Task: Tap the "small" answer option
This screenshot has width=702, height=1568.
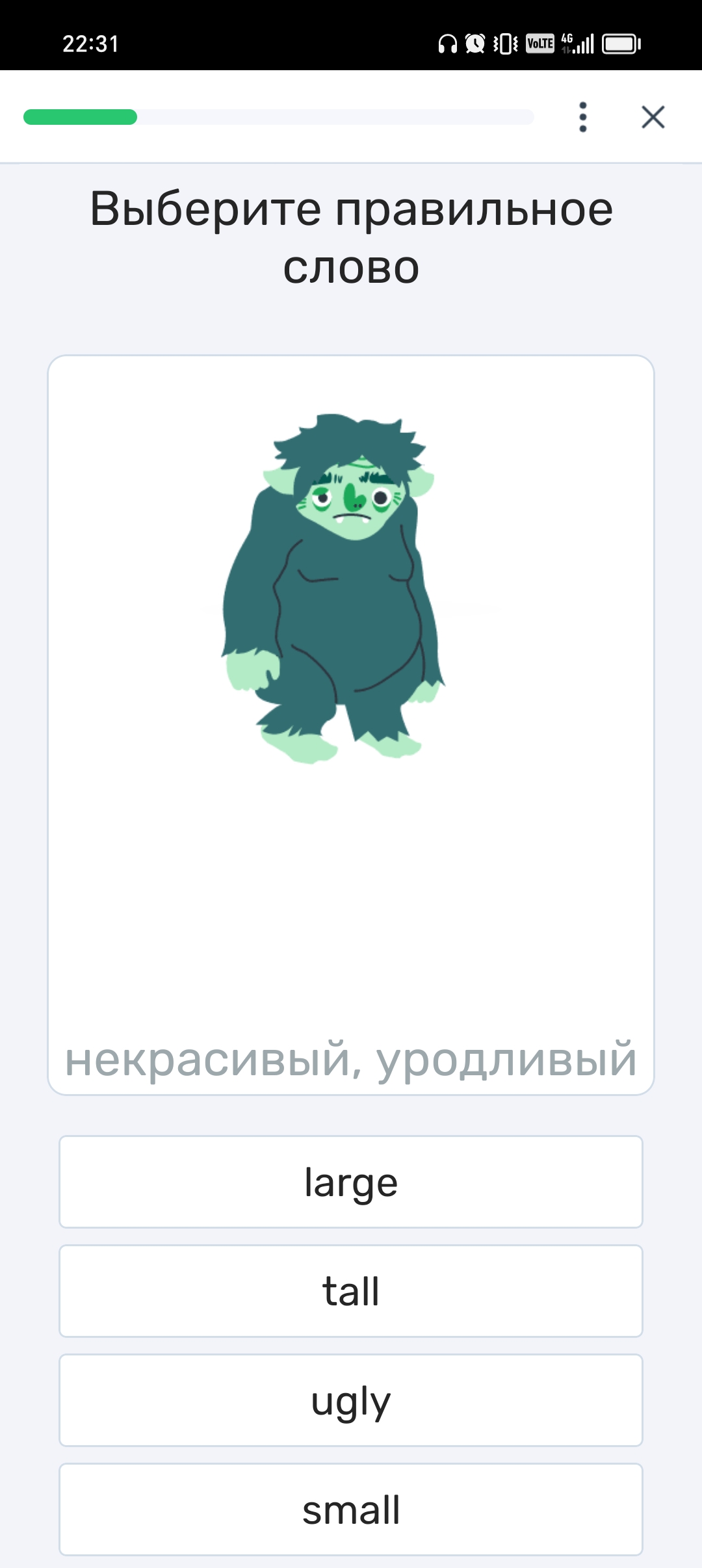Action: (351, 1509)
